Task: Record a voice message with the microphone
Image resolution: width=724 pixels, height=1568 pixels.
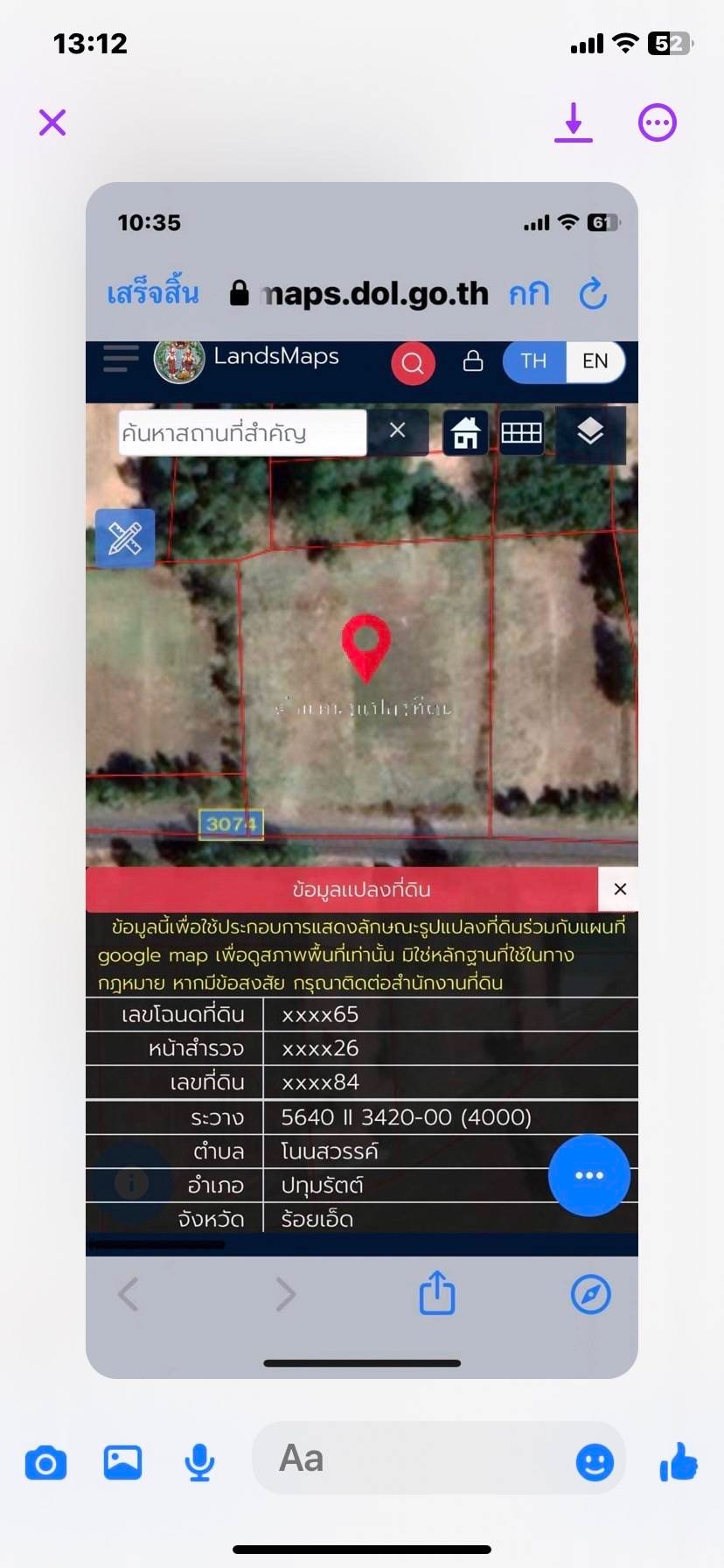Action: pos(199,1462)
